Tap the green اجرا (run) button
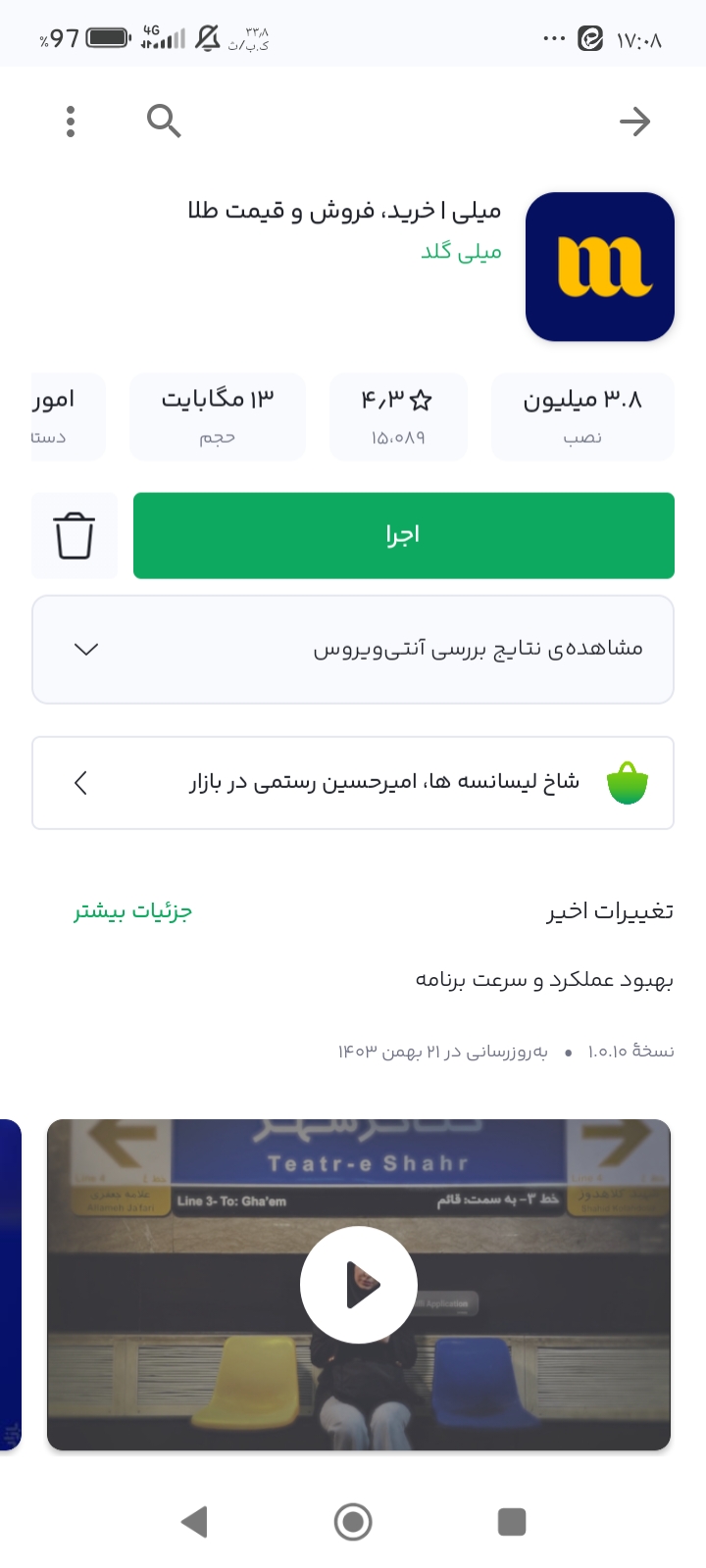The image size is (706, 1568). click(403, 535)
